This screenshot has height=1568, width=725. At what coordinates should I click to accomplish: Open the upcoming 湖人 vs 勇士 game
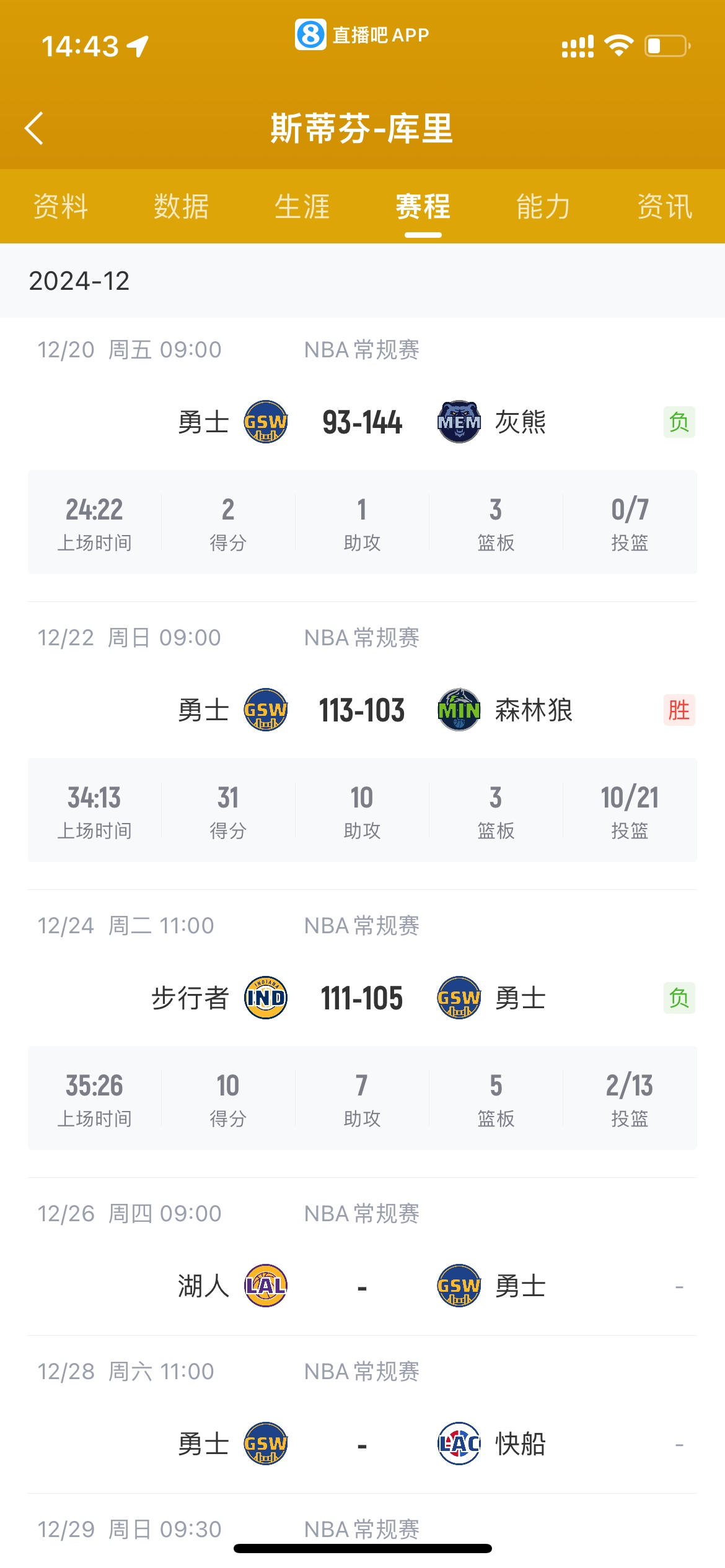click(x=362, y=1286)
